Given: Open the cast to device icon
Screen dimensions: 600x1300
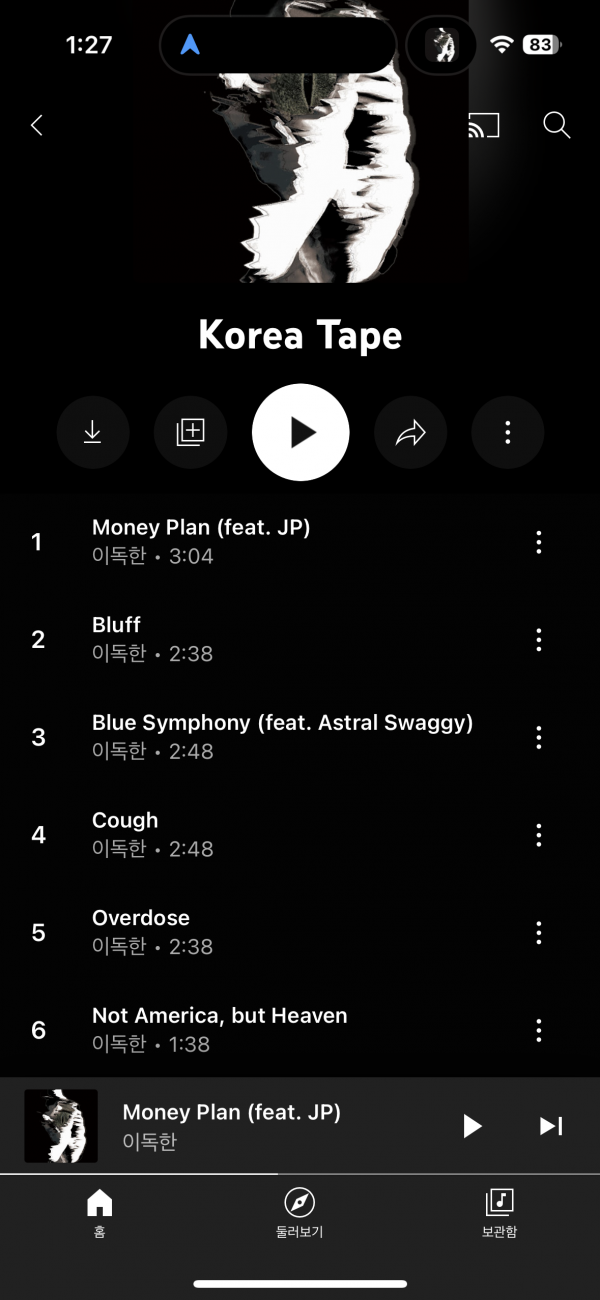Looking at the screenshot, I should (x=483, y=125).
